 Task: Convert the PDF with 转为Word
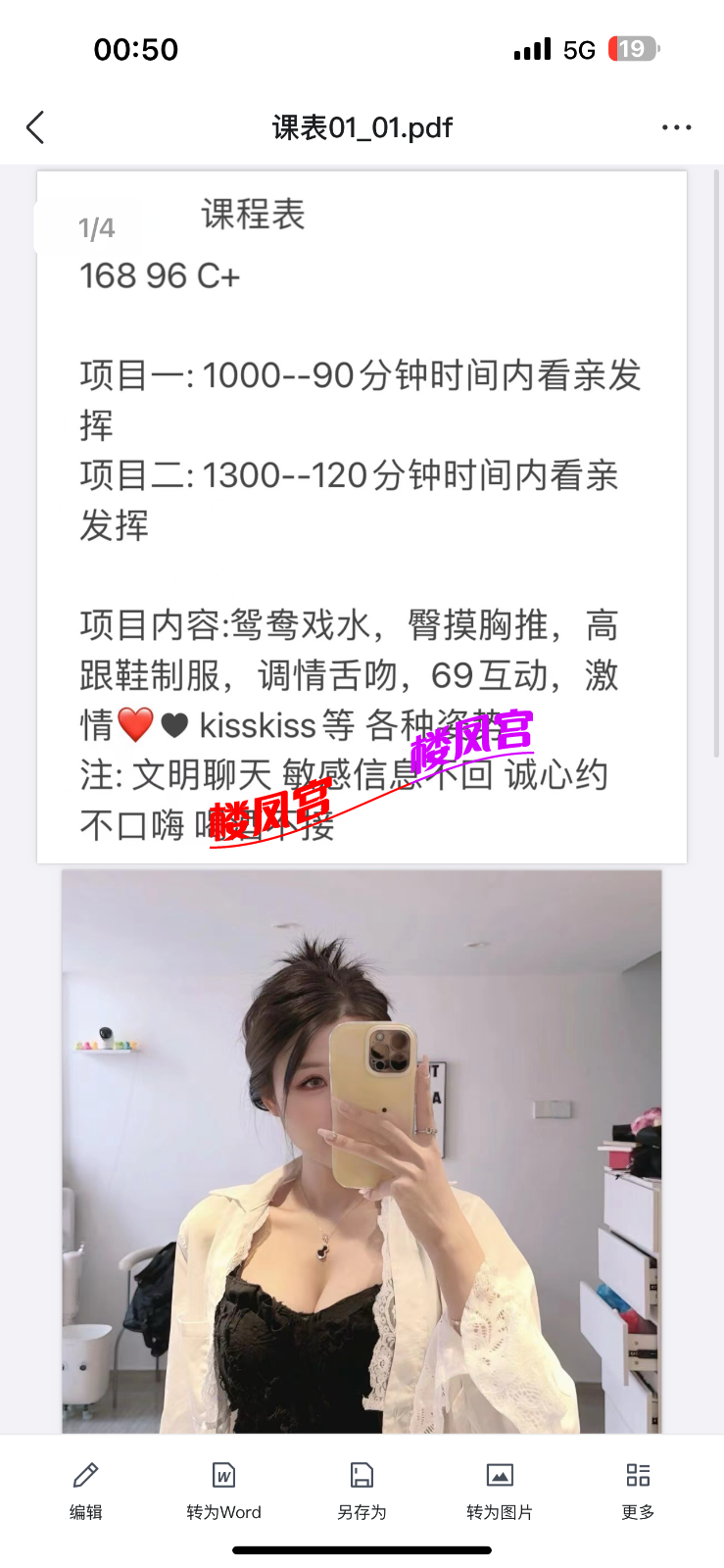[223, 1490]
